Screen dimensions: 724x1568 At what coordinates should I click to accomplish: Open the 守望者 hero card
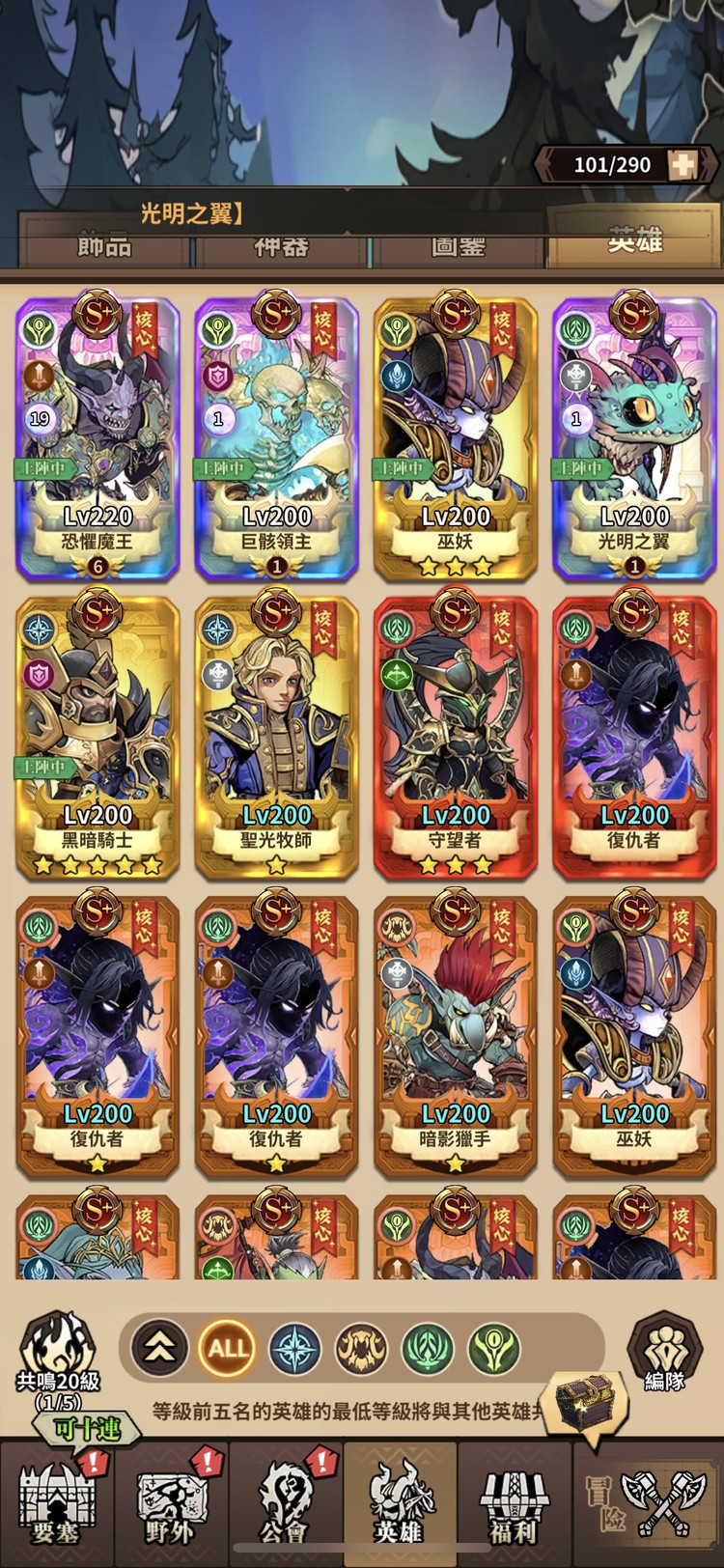coord(455,739)
